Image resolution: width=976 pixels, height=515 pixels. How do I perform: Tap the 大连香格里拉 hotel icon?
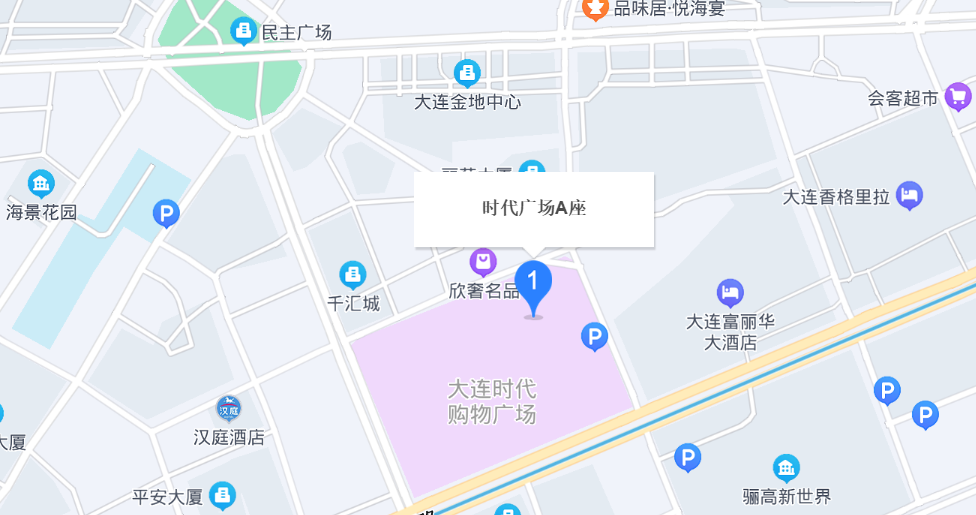[909, 195]
